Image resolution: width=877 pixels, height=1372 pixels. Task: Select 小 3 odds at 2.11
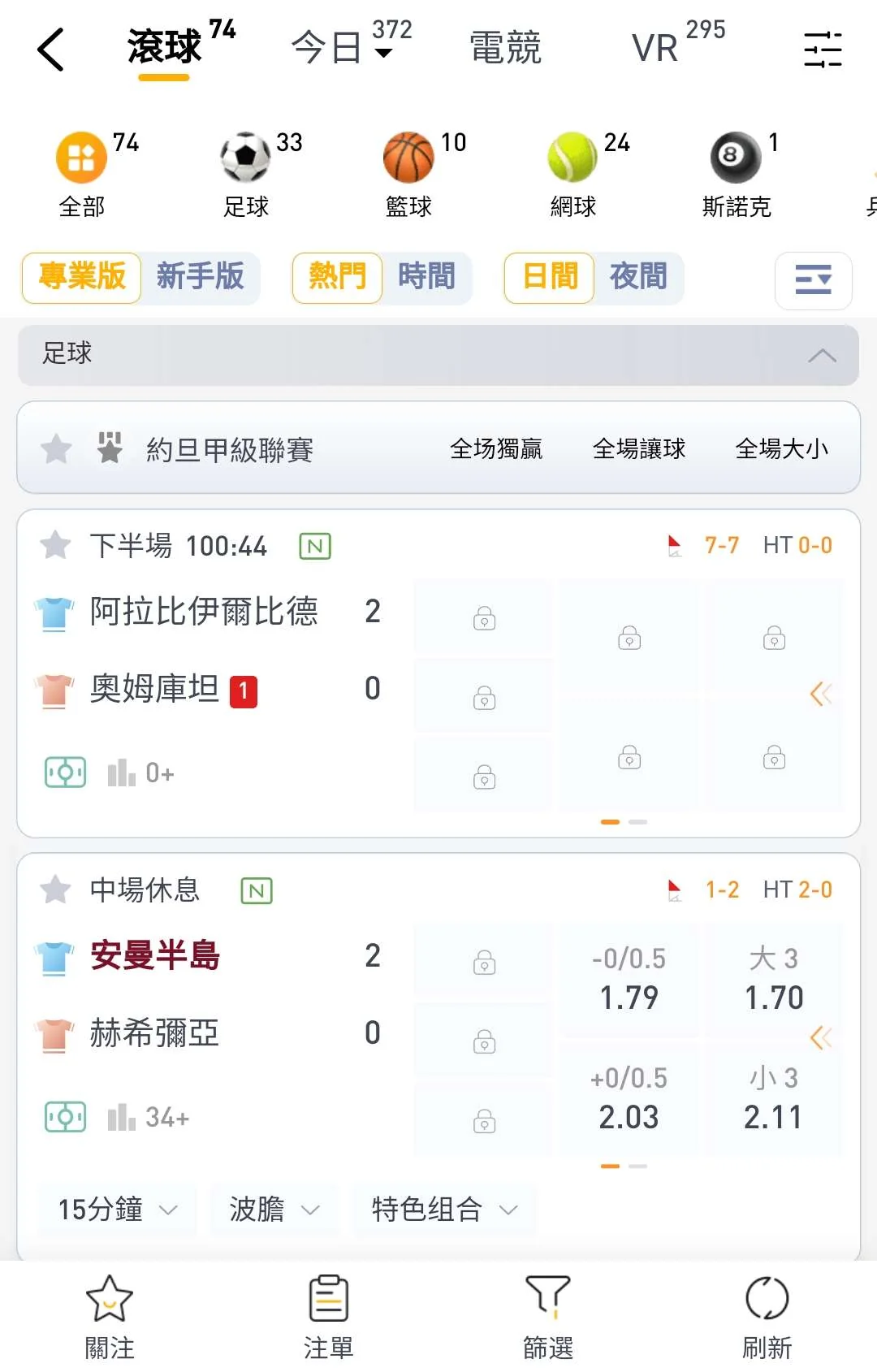click(x=774, y=1099)
